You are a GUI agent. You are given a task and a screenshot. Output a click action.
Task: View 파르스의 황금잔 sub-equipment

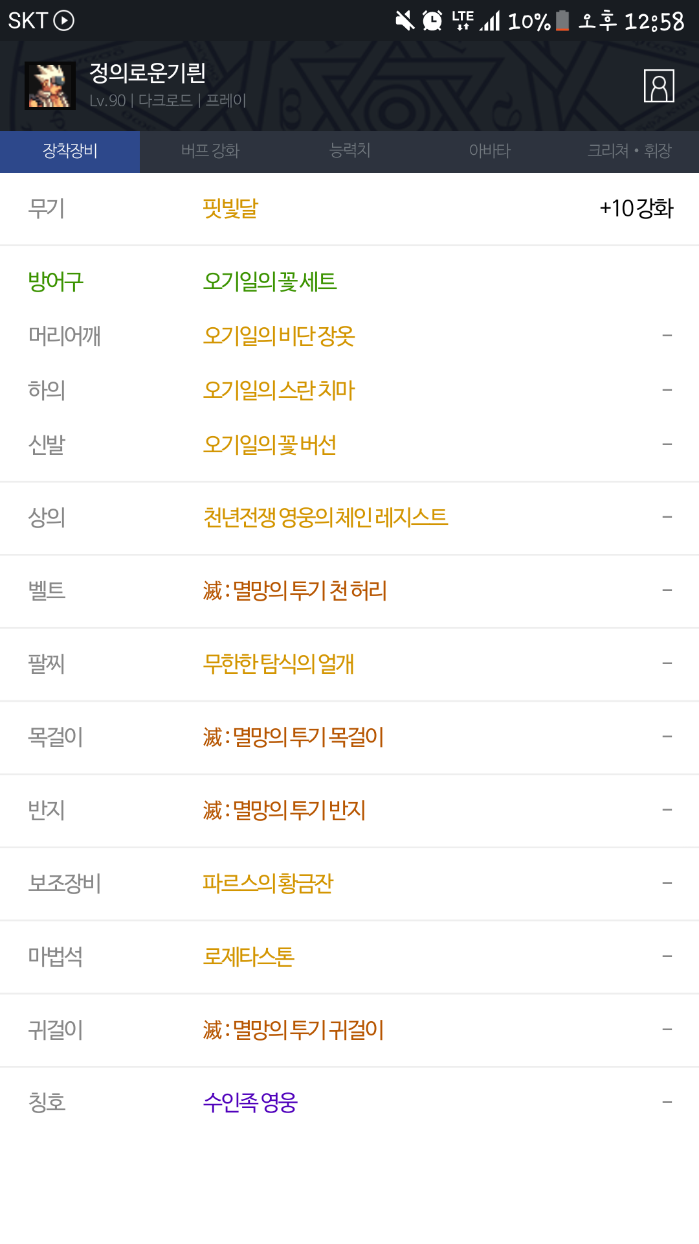click(x=268, y=884)
